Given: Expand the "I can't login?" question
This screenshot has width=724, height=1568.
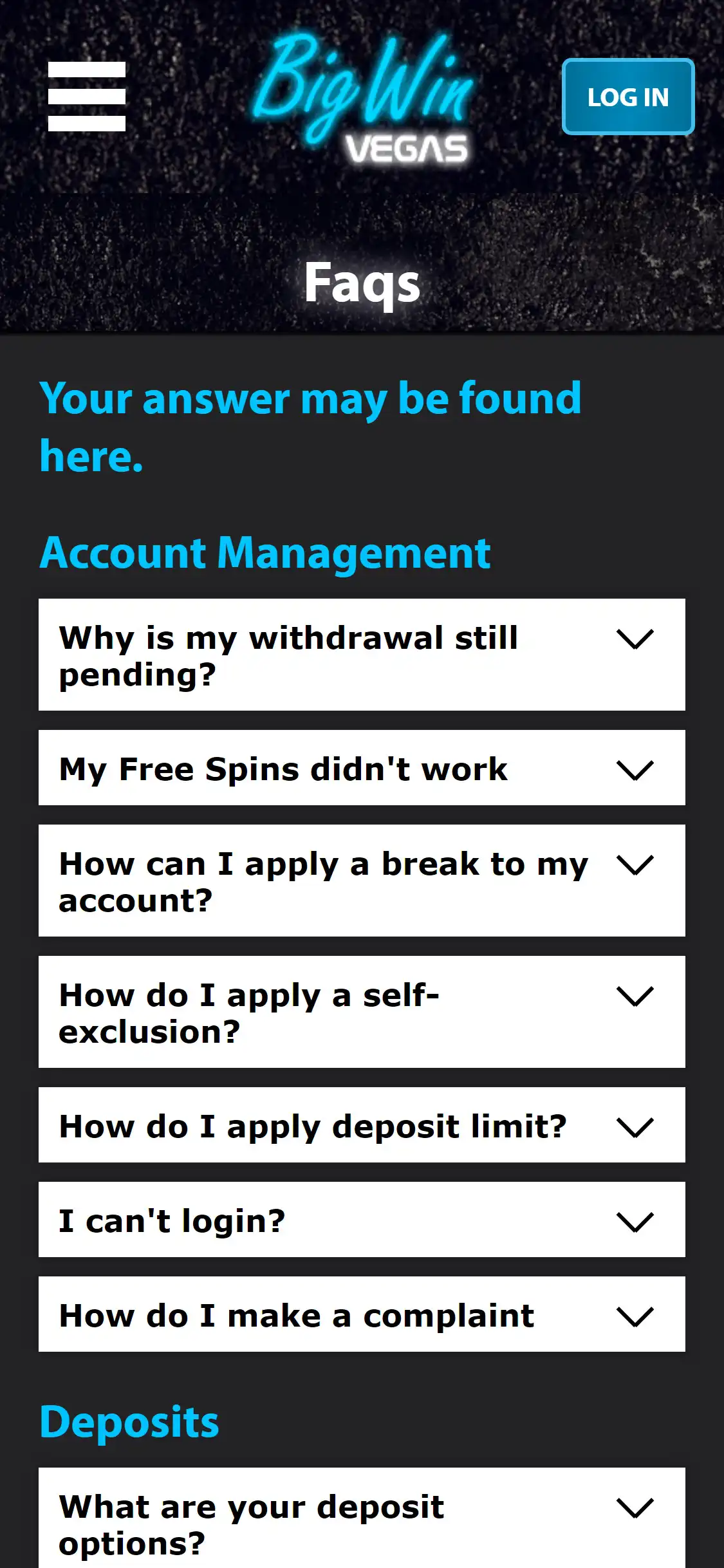Looking at the screenshot, I should 362,1220.
